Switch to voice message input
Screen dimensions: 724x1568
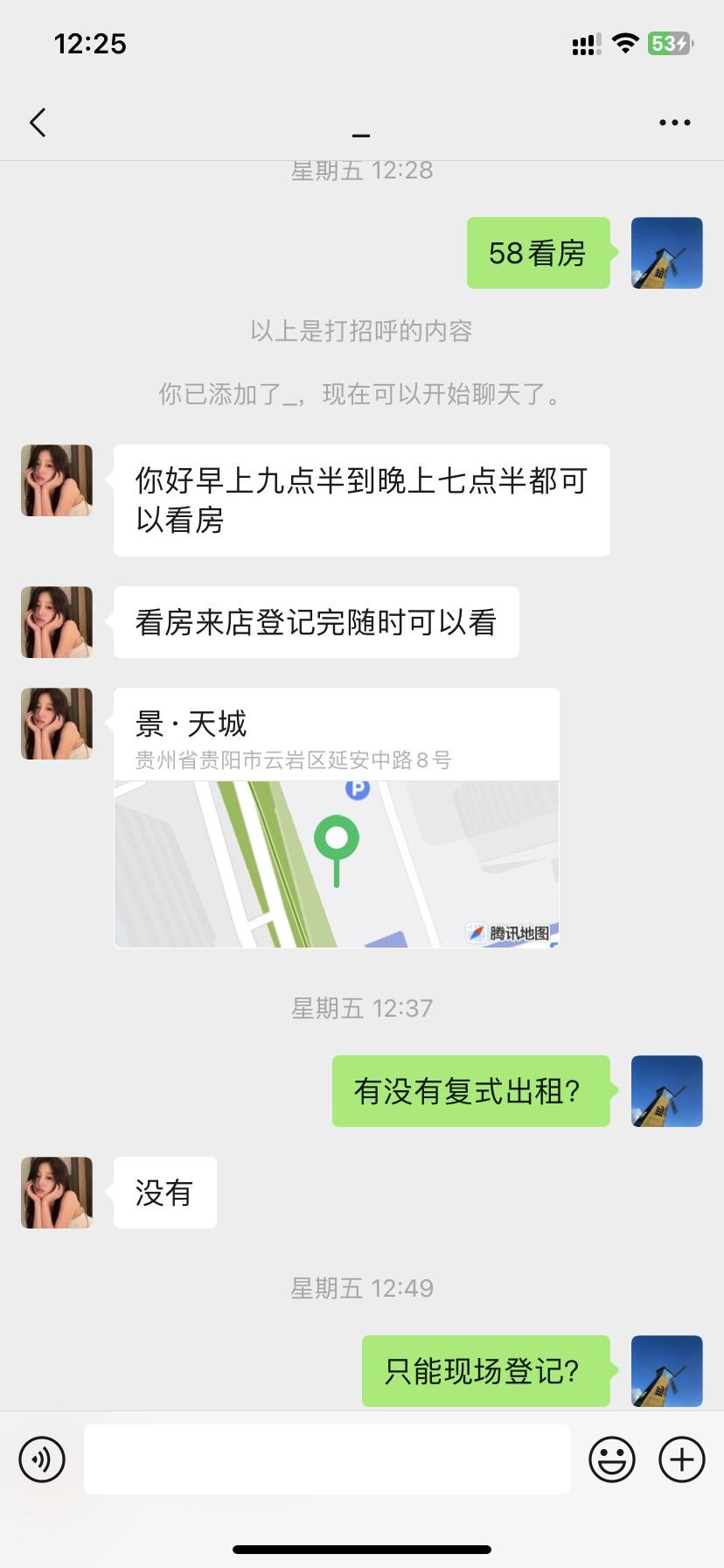pos(42,1459)
